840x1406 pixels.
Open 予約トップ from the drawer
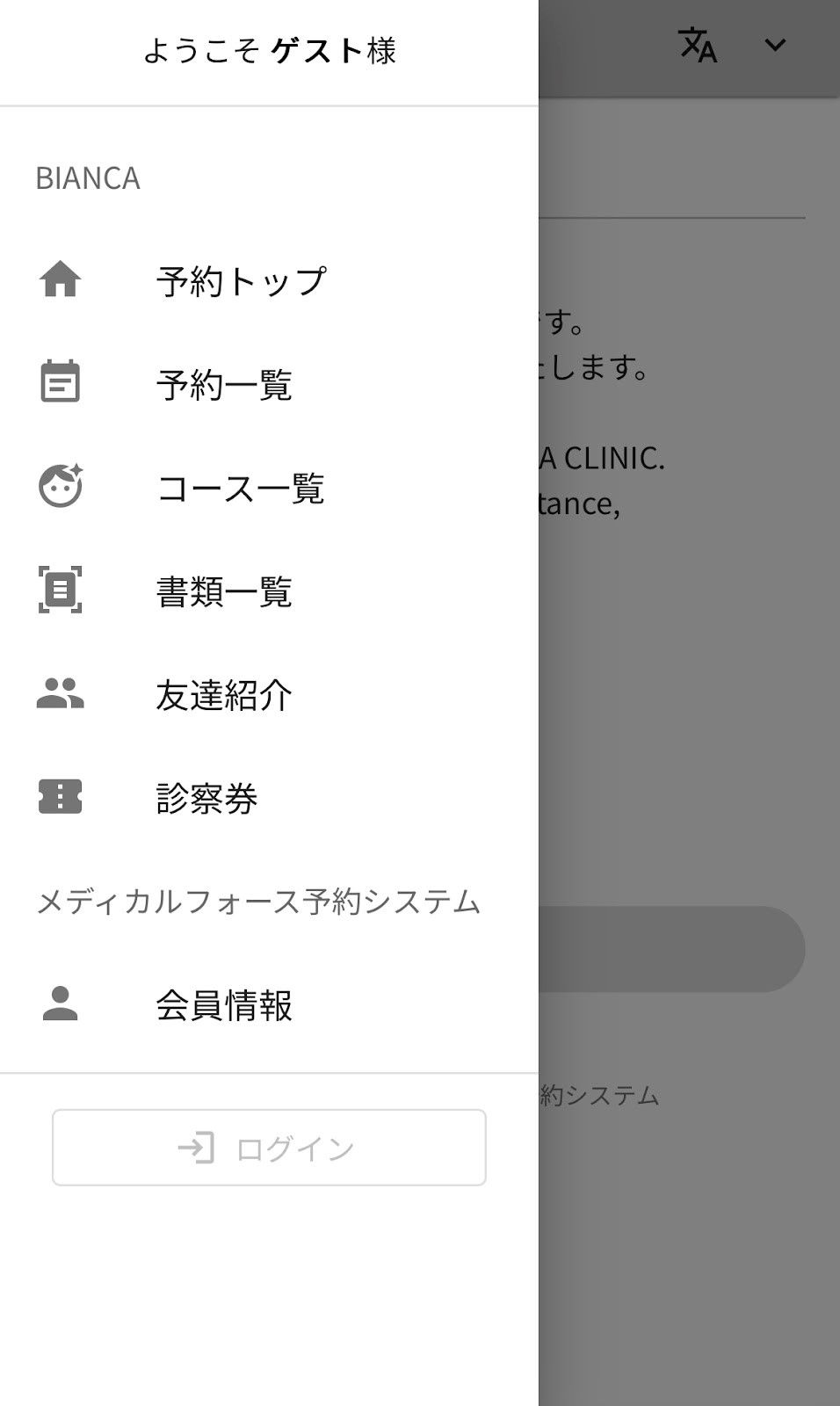click(241, 281)
